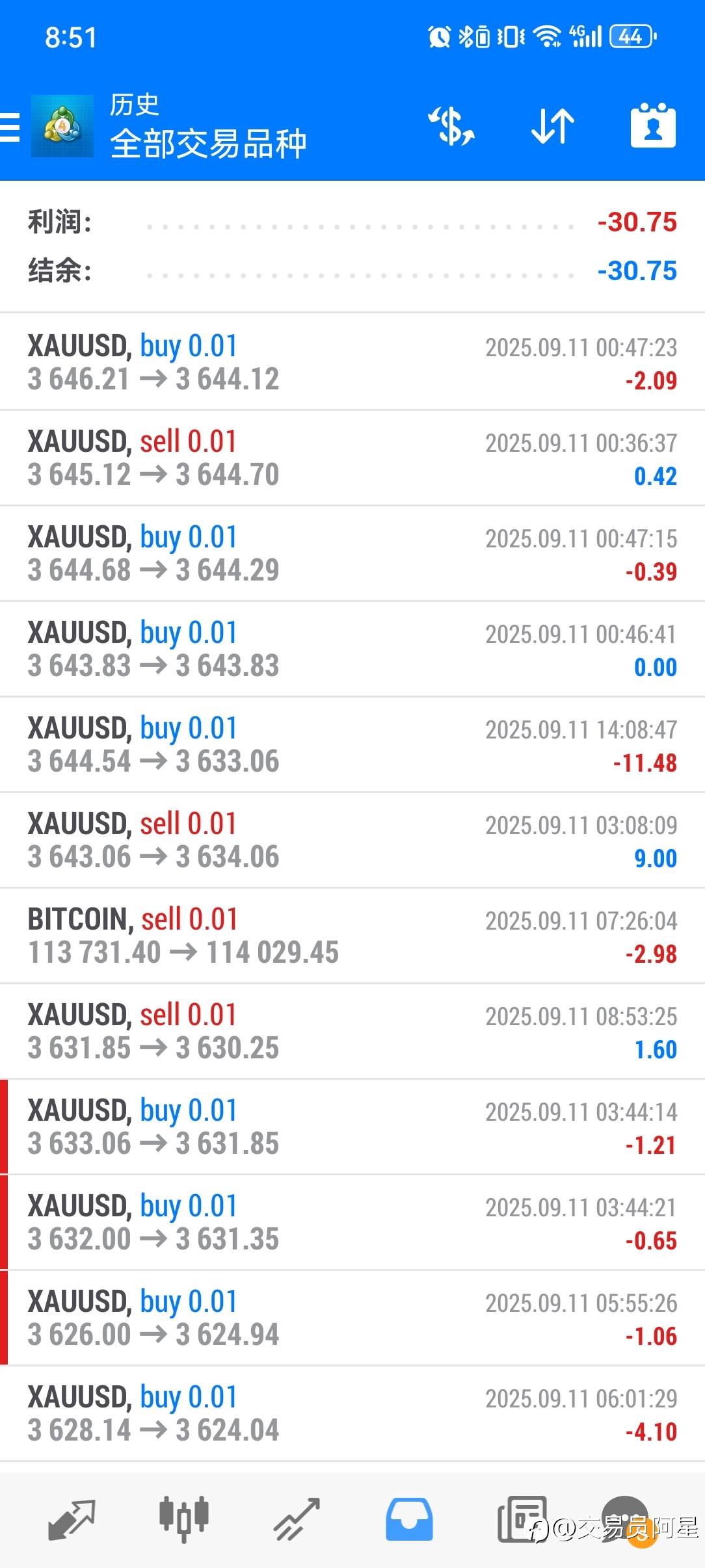Switch to the candlestick Chart tab
Viewport: 705px width, 1568px height.
(184, 1519)
